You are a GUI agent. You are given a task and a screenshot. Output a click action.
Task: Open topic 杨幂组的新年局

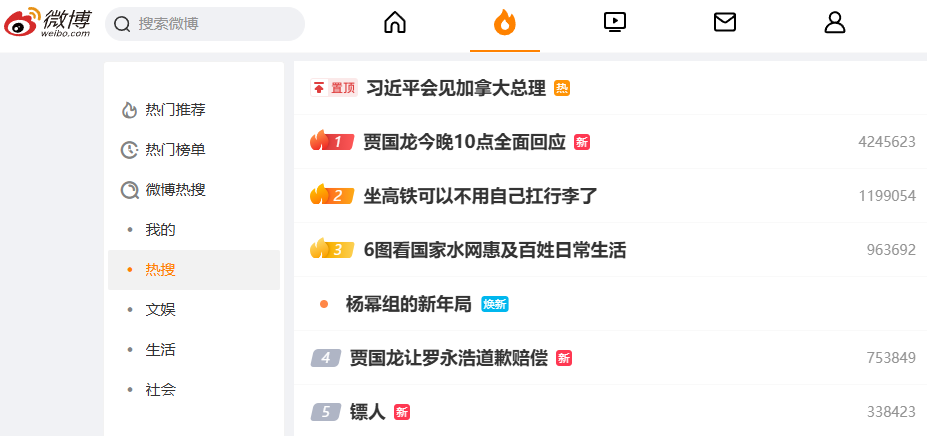tap(408, 304)
